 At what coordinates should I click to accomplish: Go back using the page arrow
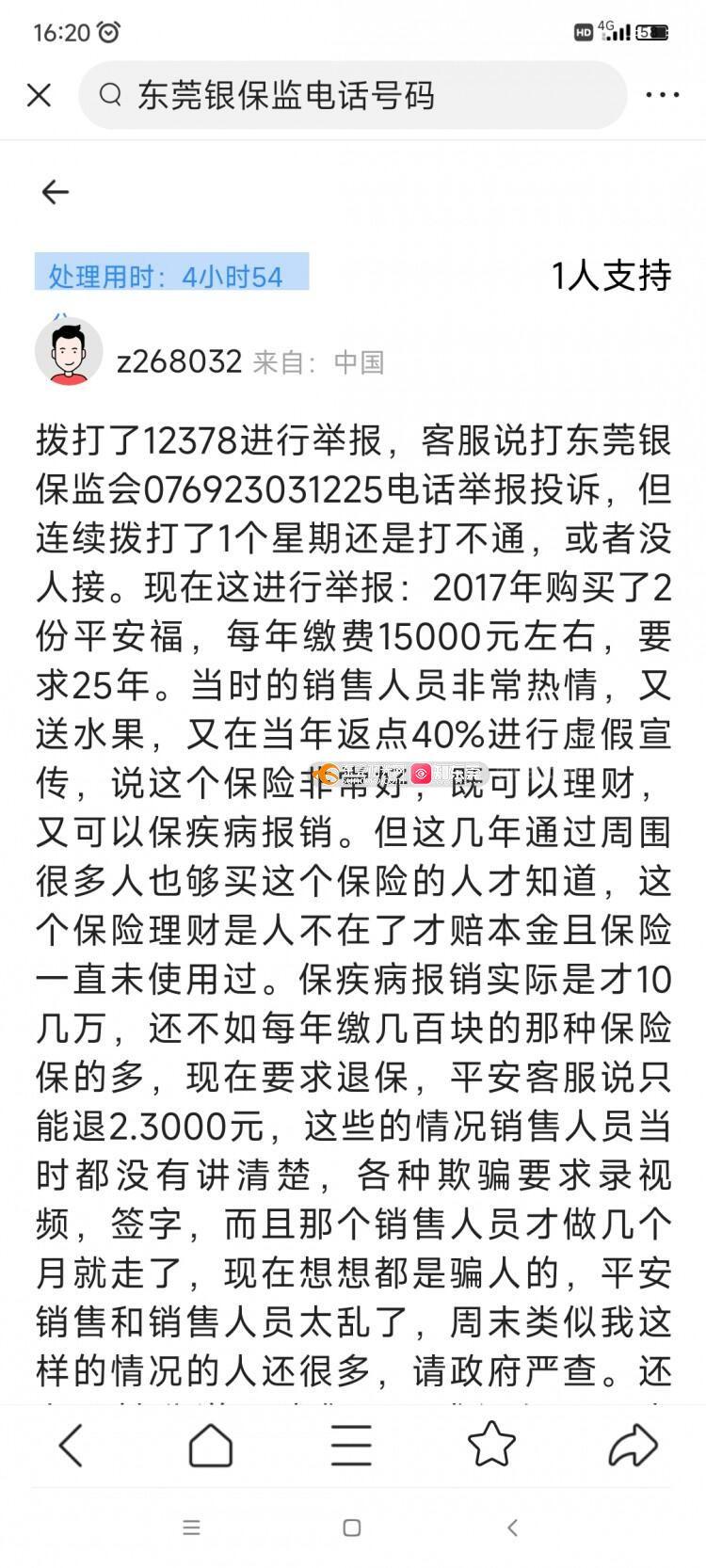pos(56,192)
